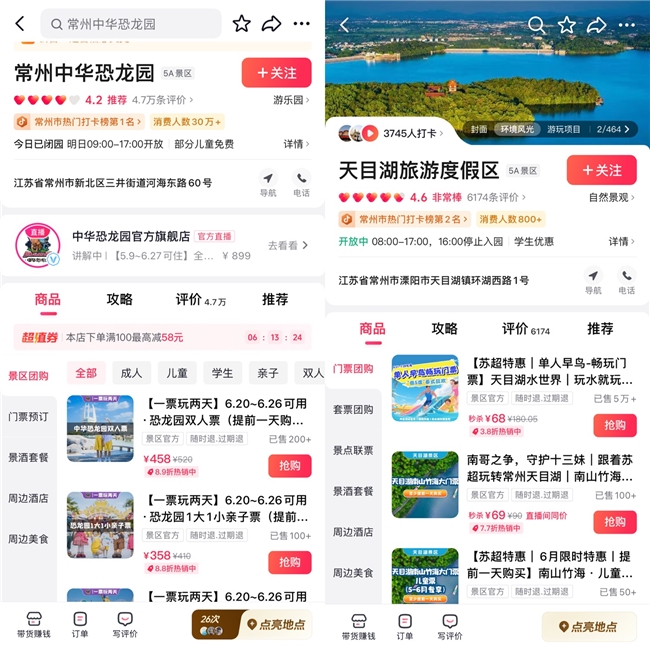Switch to 攻略 tab on 恐龙园 page
Viewport: 650px width, 649px height.
tap(120, 299)
